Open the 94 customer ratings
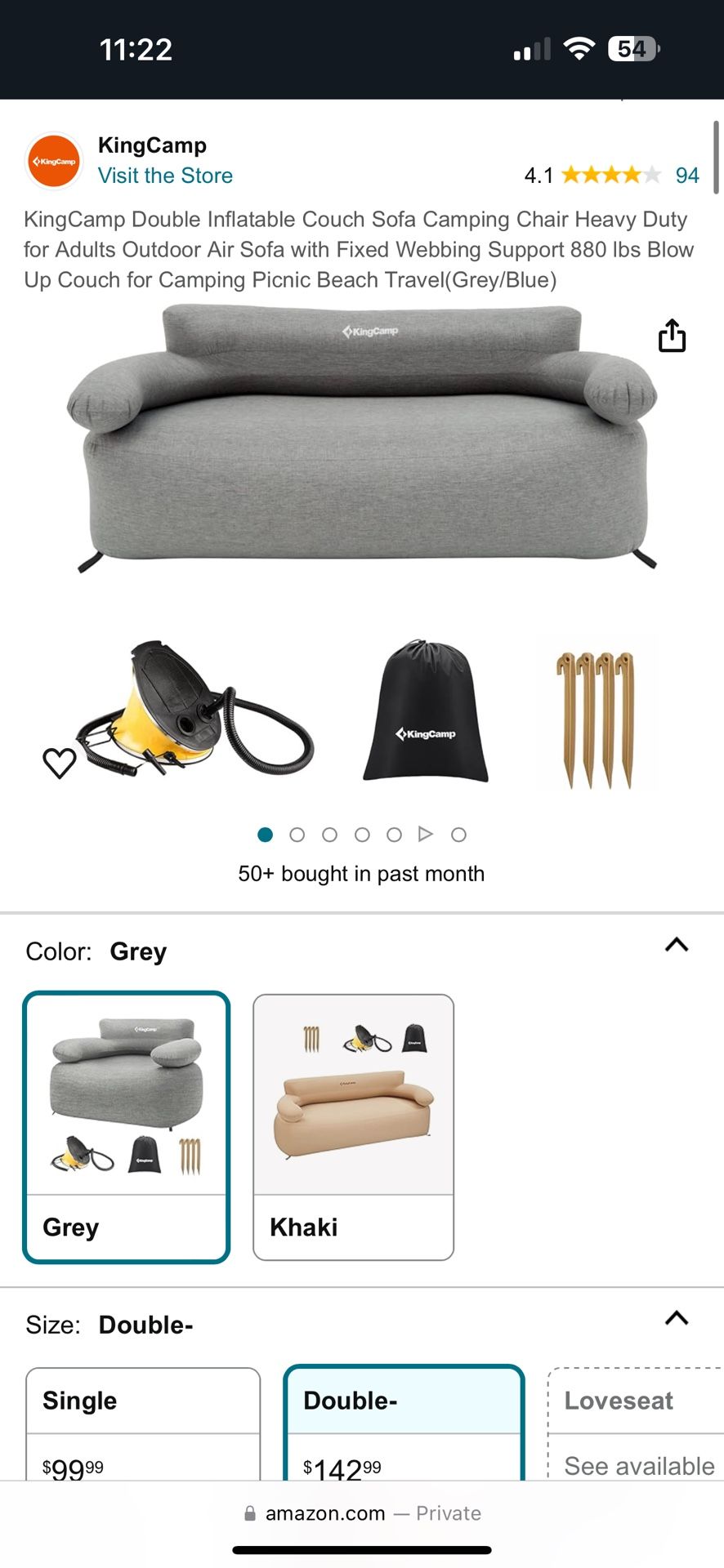The image size is (724, 1568). point(687,176)
